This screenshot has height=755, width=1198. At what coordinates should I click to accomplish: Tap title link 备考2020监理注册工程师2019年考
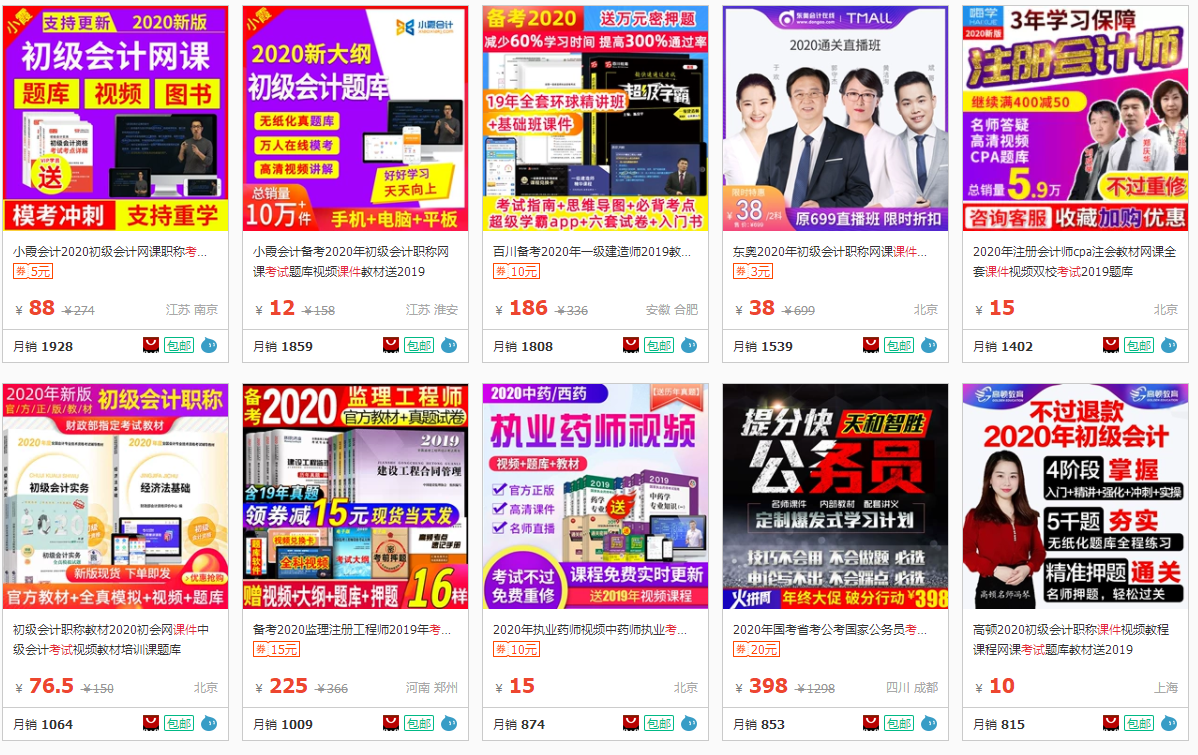click(351, 630)
